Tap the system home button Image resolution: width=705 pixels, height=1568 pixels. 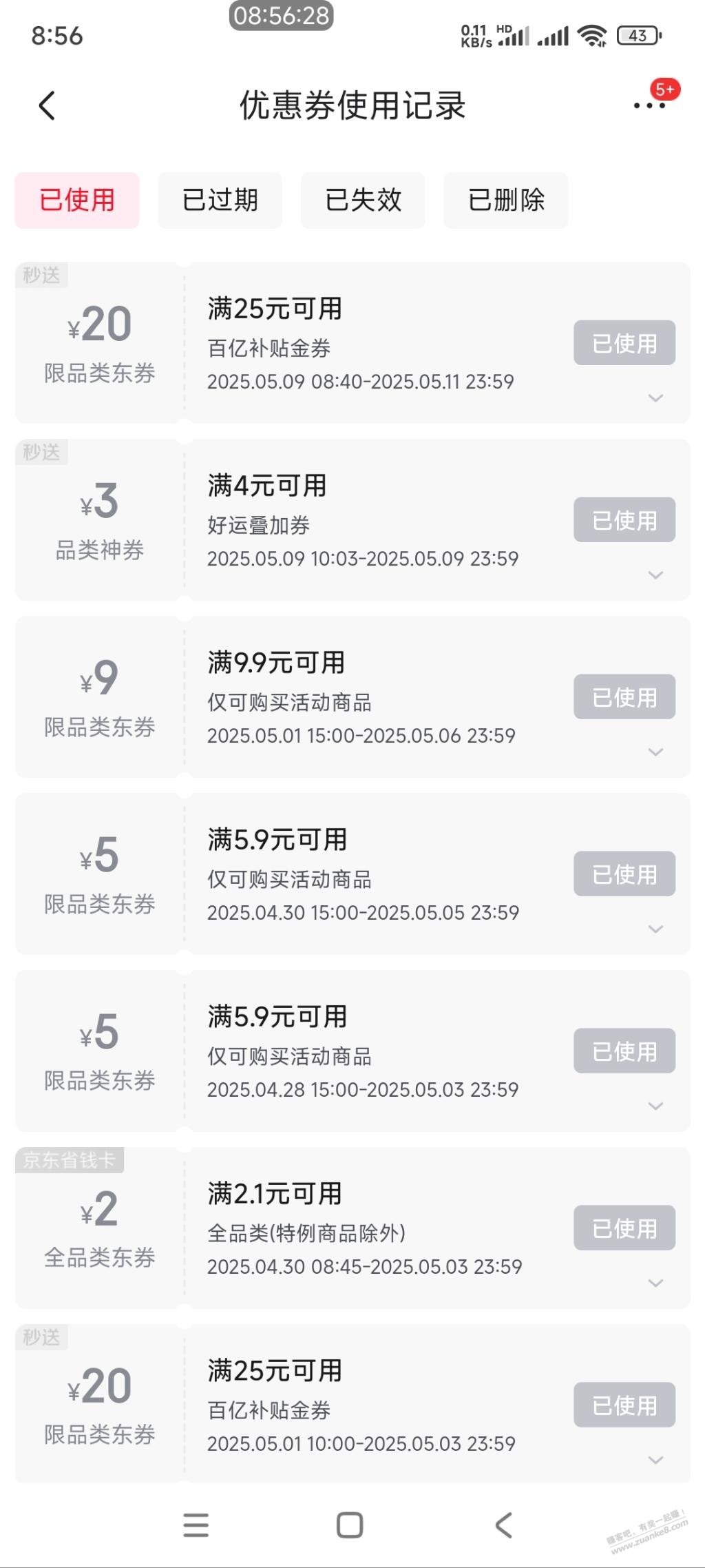click(350, 1525)
